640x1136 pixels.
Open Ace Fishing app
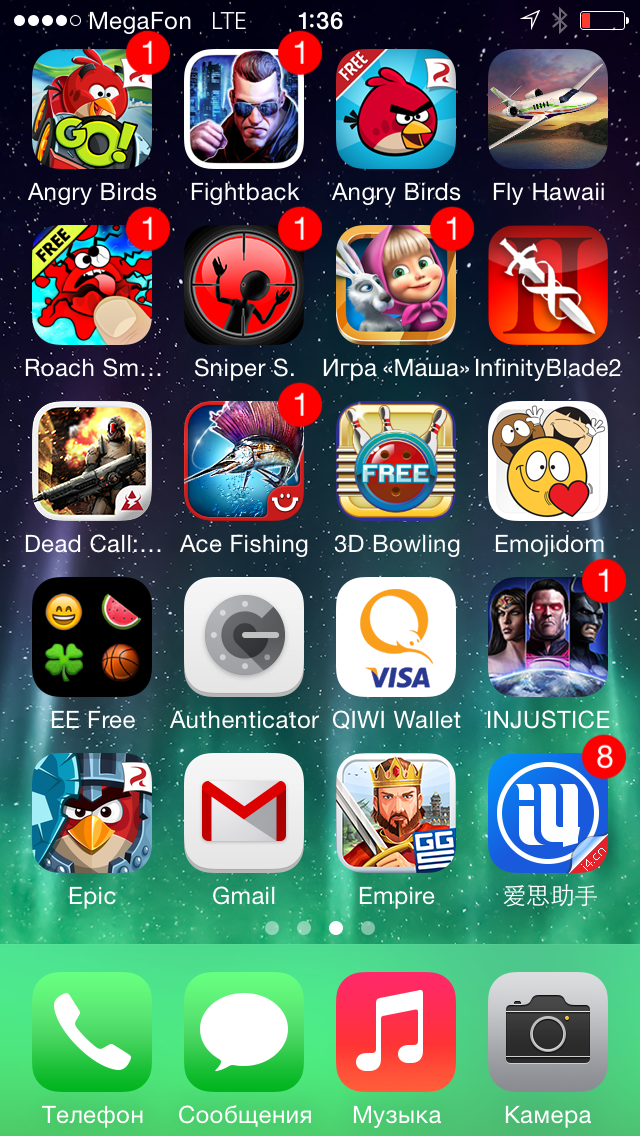point(244,461)
